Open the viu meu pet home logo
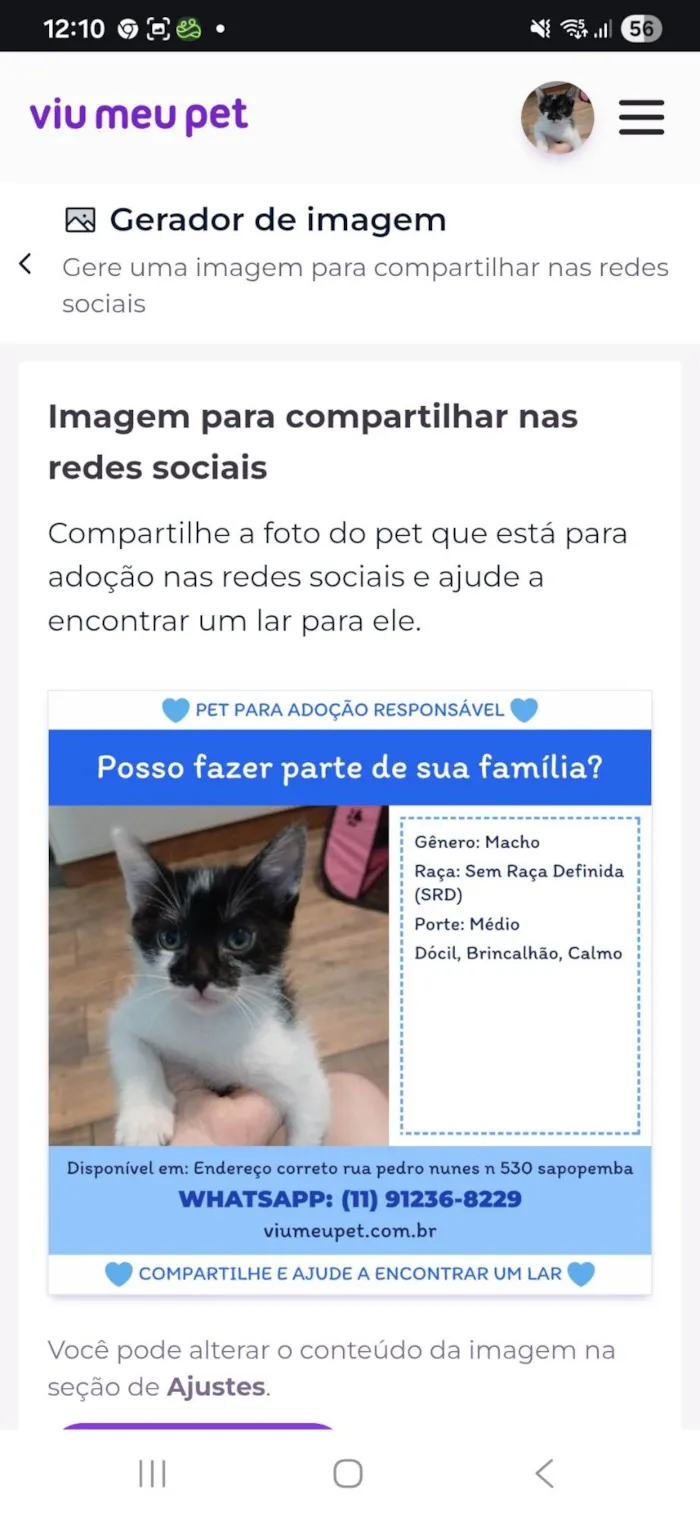The image size is (700, 1517). point(139,116)
